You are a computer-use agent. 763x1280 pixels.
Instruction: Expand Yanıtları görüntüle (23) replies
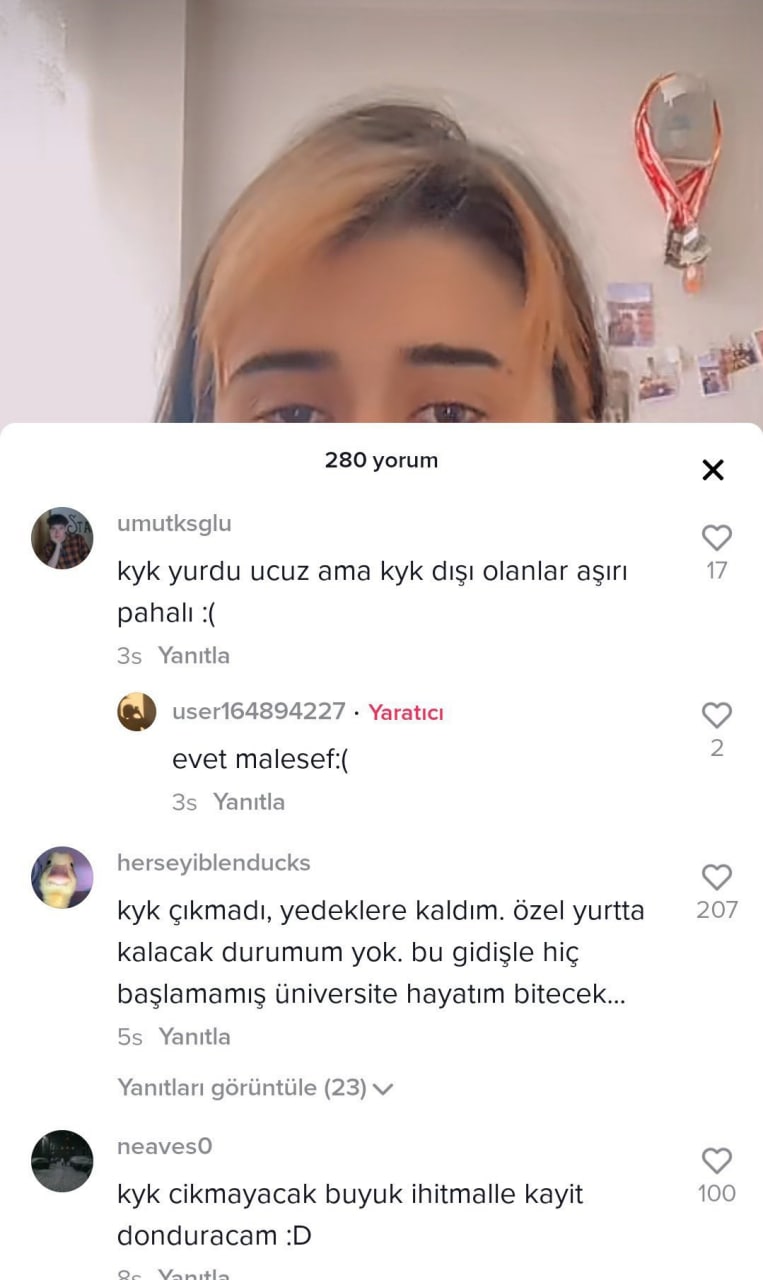(x=255, y=1088)
